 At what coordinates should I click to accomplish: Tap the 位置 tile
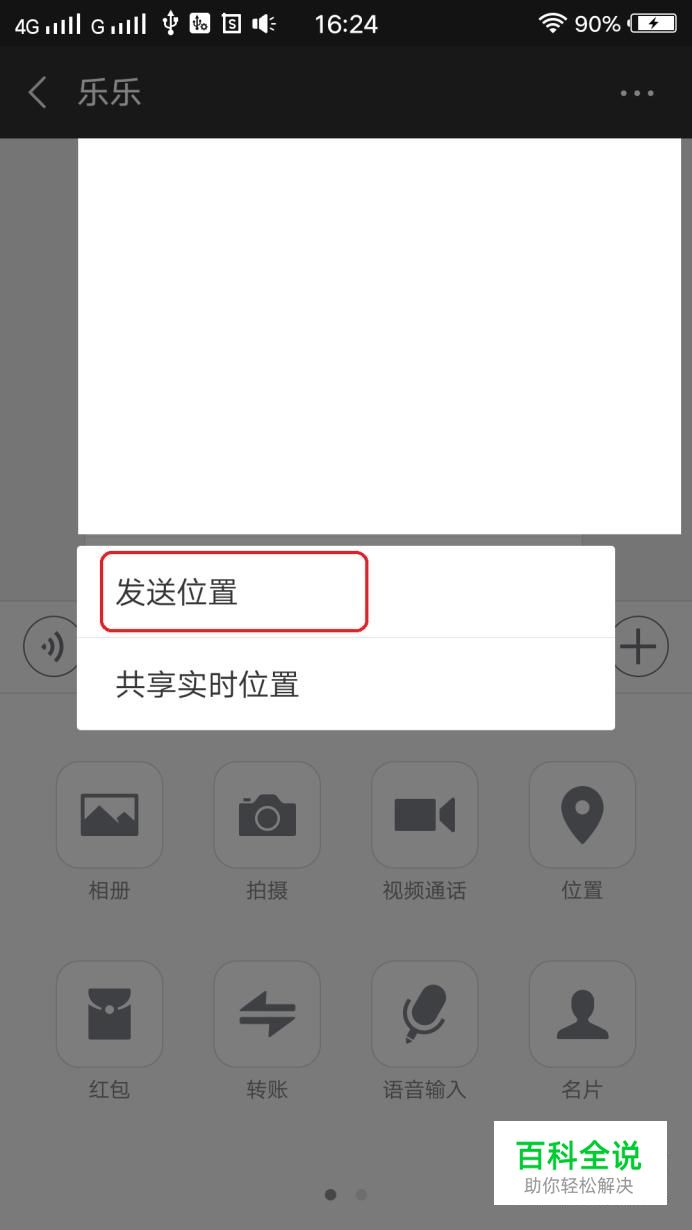(x=582, y=815)
